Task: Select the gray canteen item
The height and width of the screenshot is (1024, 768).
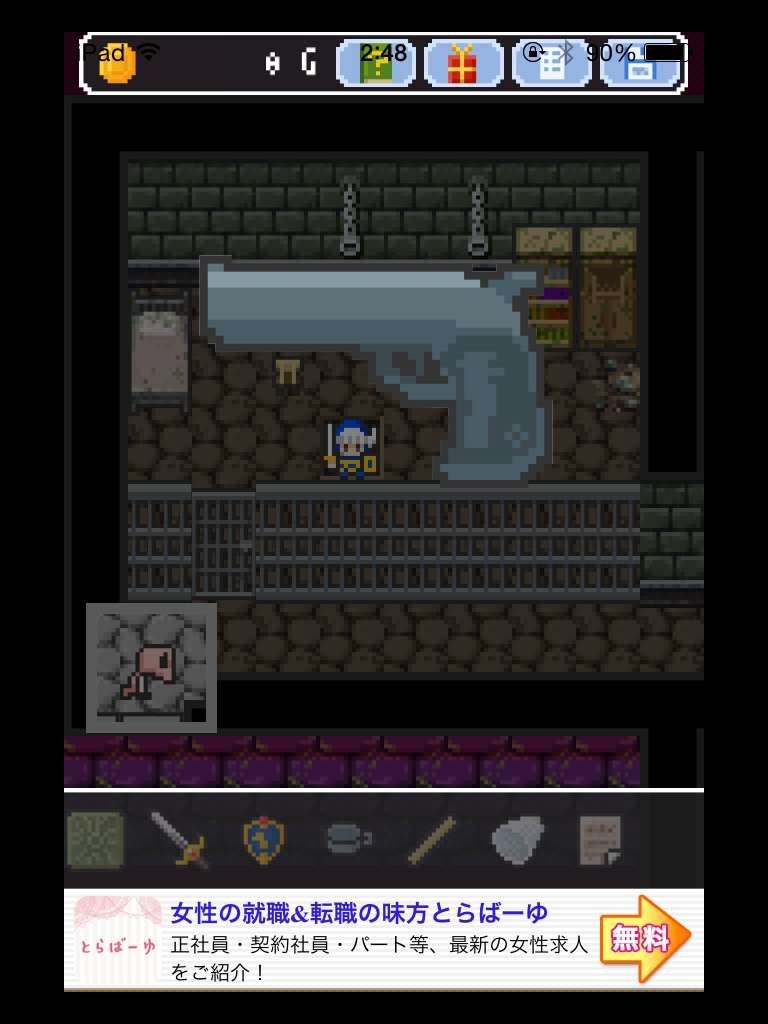Action: (348, 838)
